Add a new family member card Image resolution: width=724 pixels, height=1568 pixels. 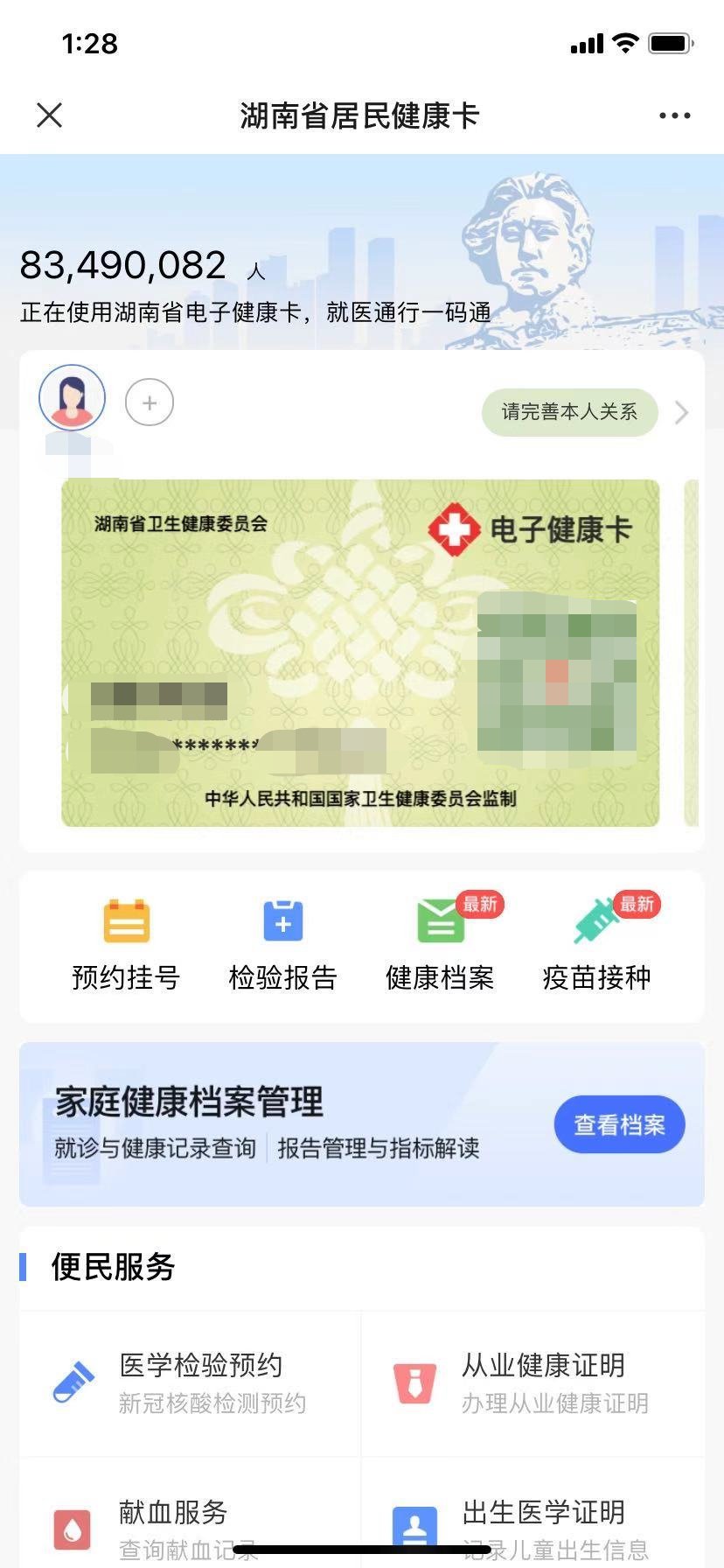[150, 402]
